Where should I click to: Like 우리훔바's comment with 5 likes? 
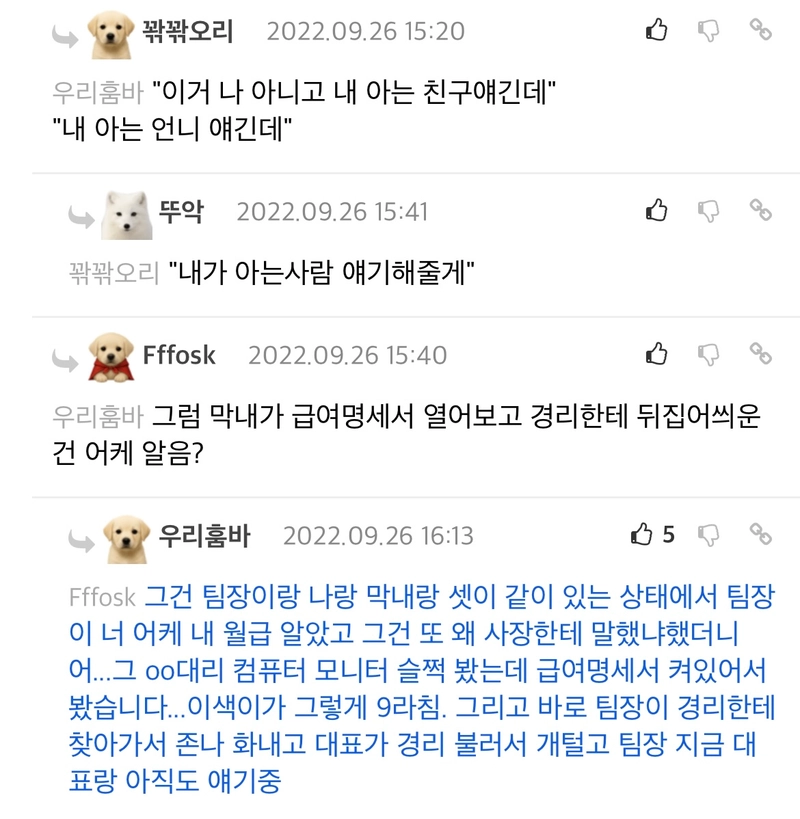[x=642, y=534]
